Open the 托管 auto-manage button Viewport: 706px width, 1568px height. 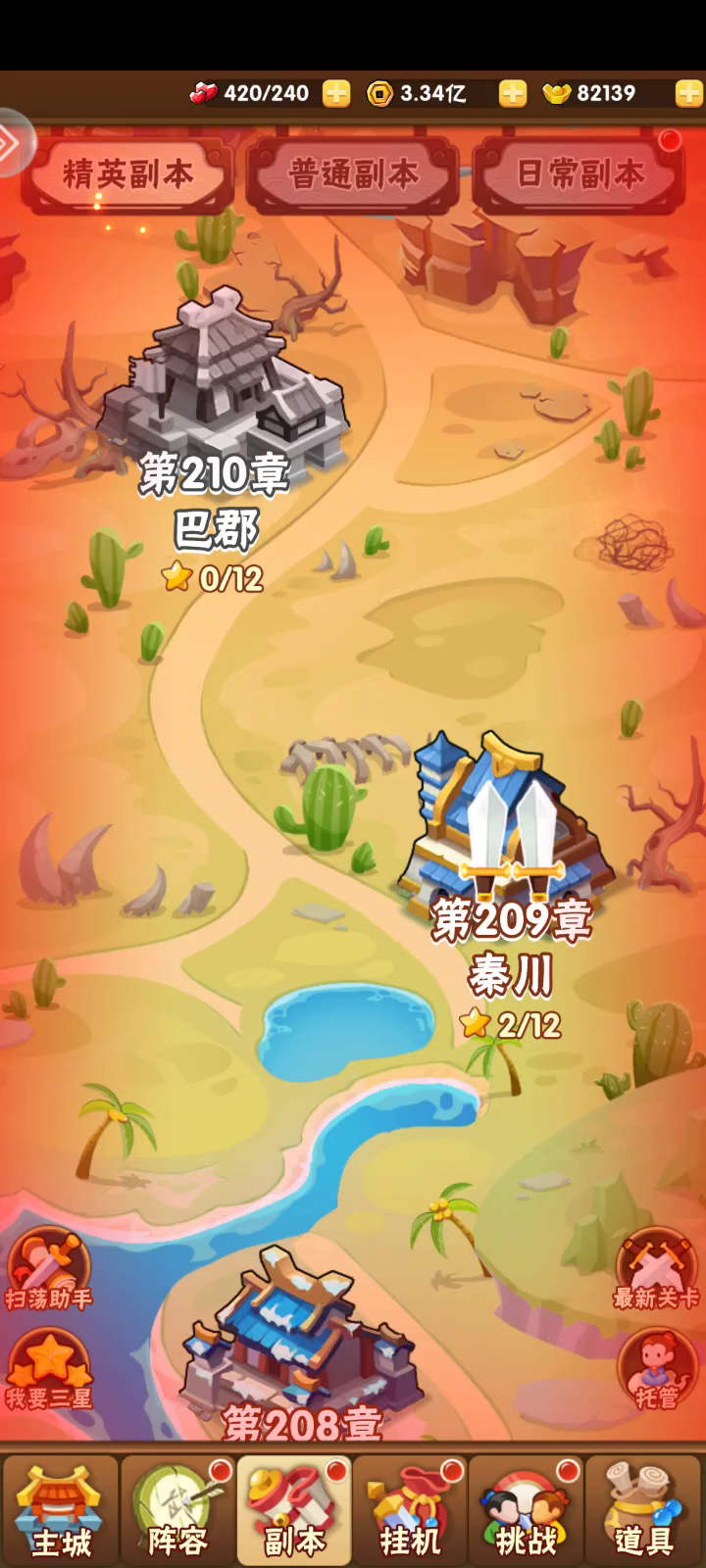click(x=657, y=1370)
